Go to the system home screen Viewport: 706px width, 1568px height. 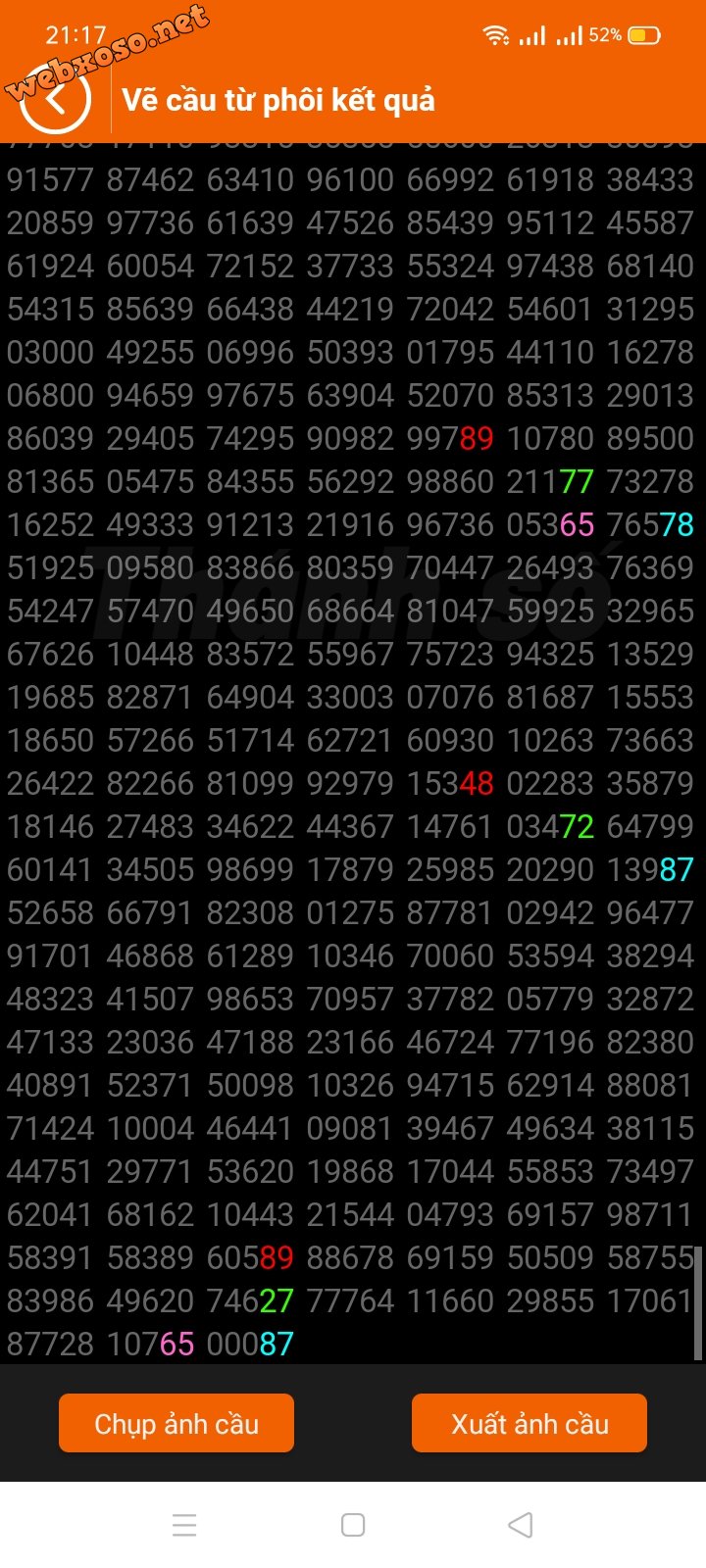pyautogui.click(x=353, y=1525)
